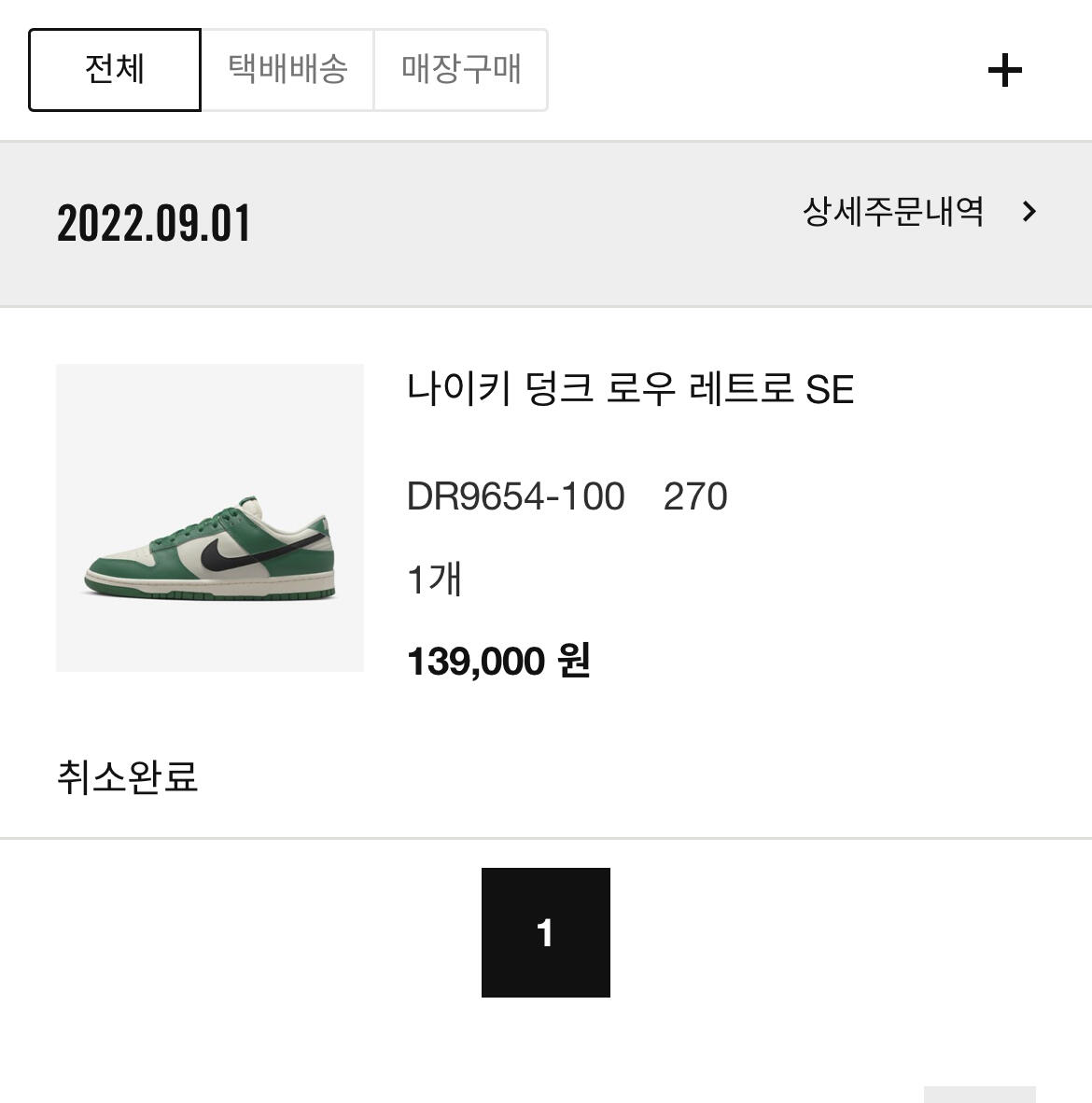
Task: Select the 전체 tab
Action: [115, 70]
